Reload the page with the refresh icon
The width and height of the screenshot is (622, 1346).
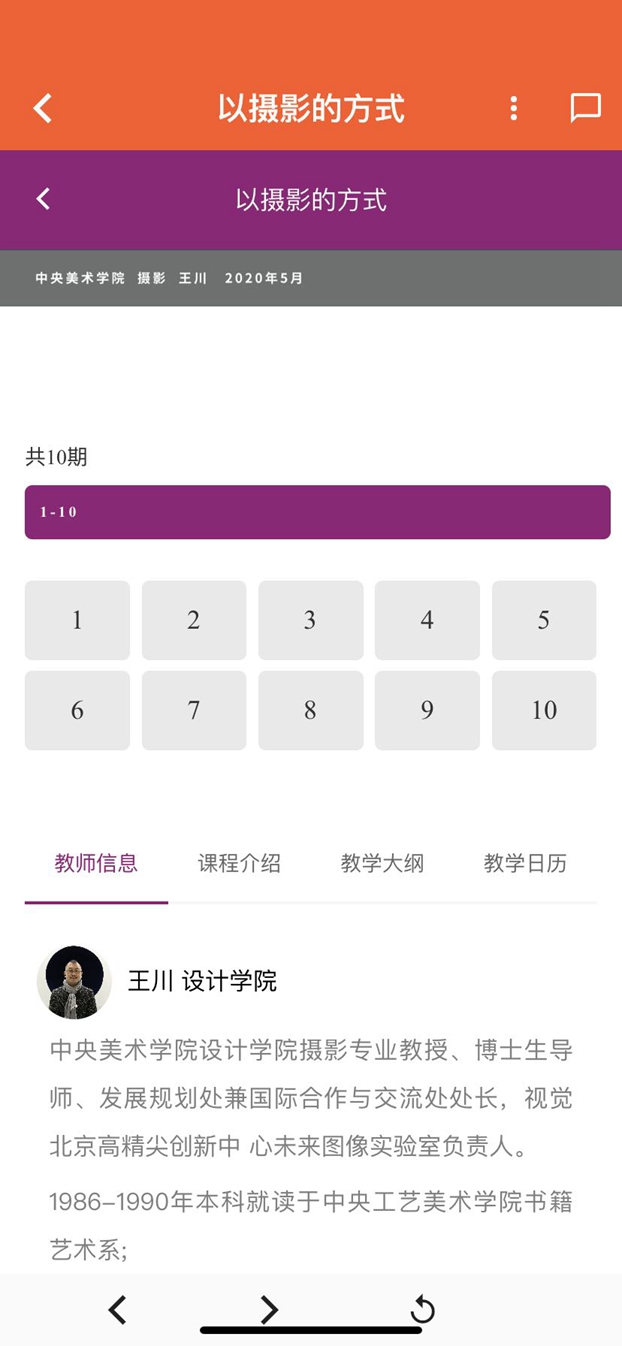coord(423,1309)
